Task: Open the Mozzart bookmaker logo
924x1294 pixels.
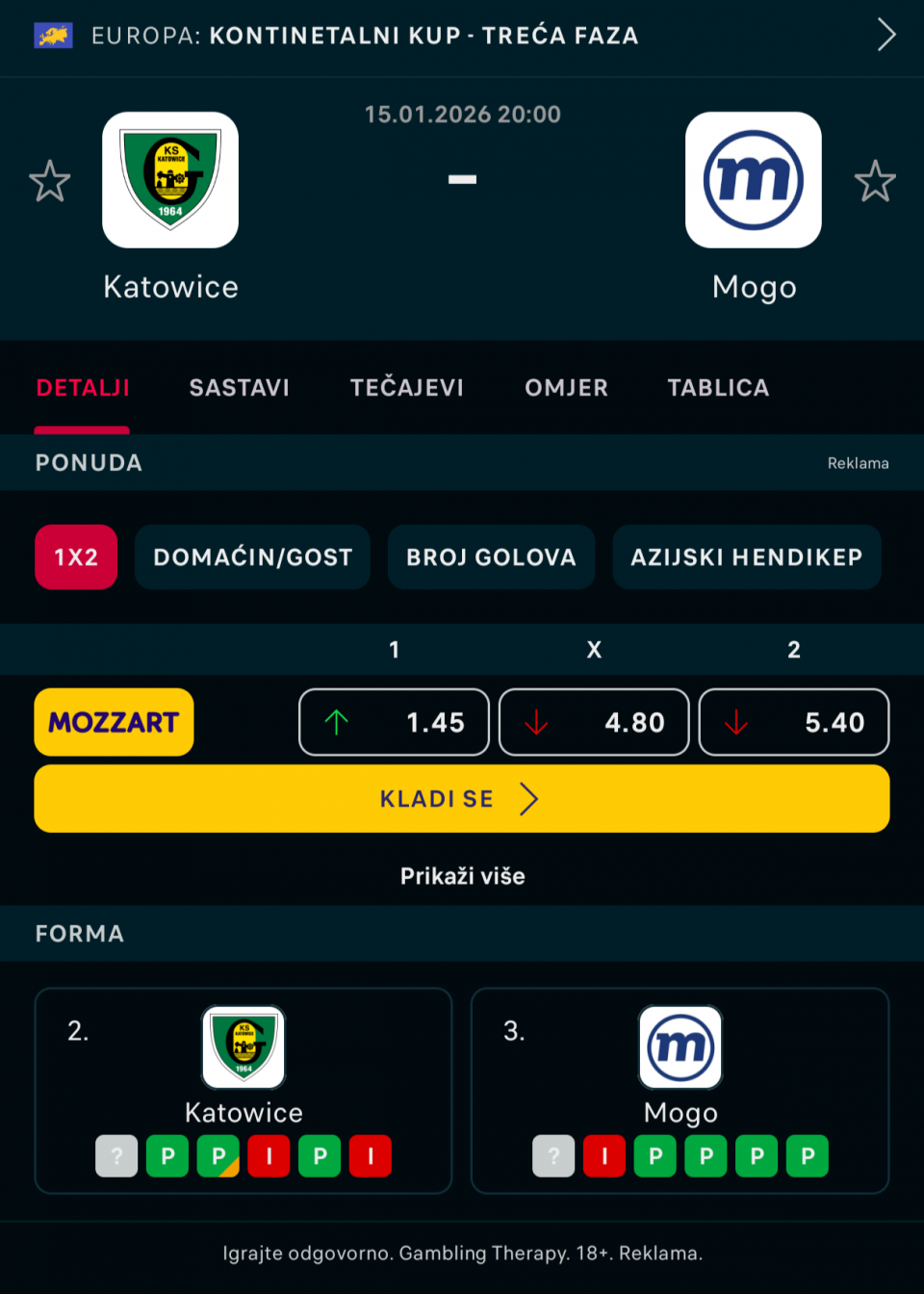Action: [x=114, y=722]
